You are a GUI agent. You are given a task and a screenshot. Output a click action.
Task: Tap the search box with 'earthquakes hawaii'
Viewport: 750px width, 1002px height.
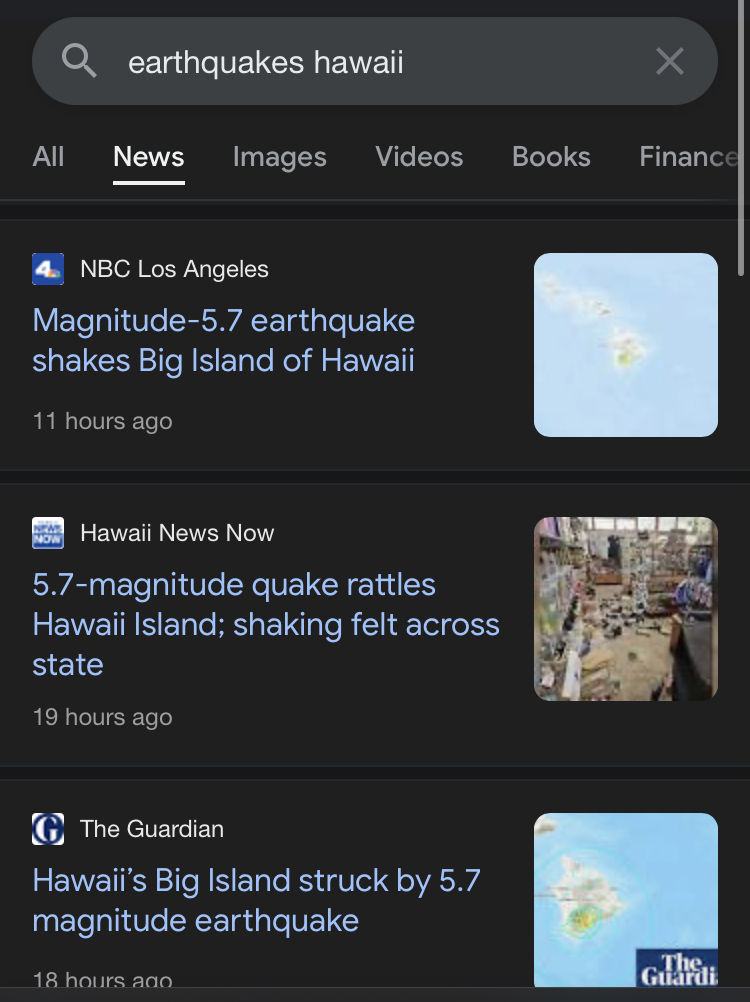click(x=360, y=63)
